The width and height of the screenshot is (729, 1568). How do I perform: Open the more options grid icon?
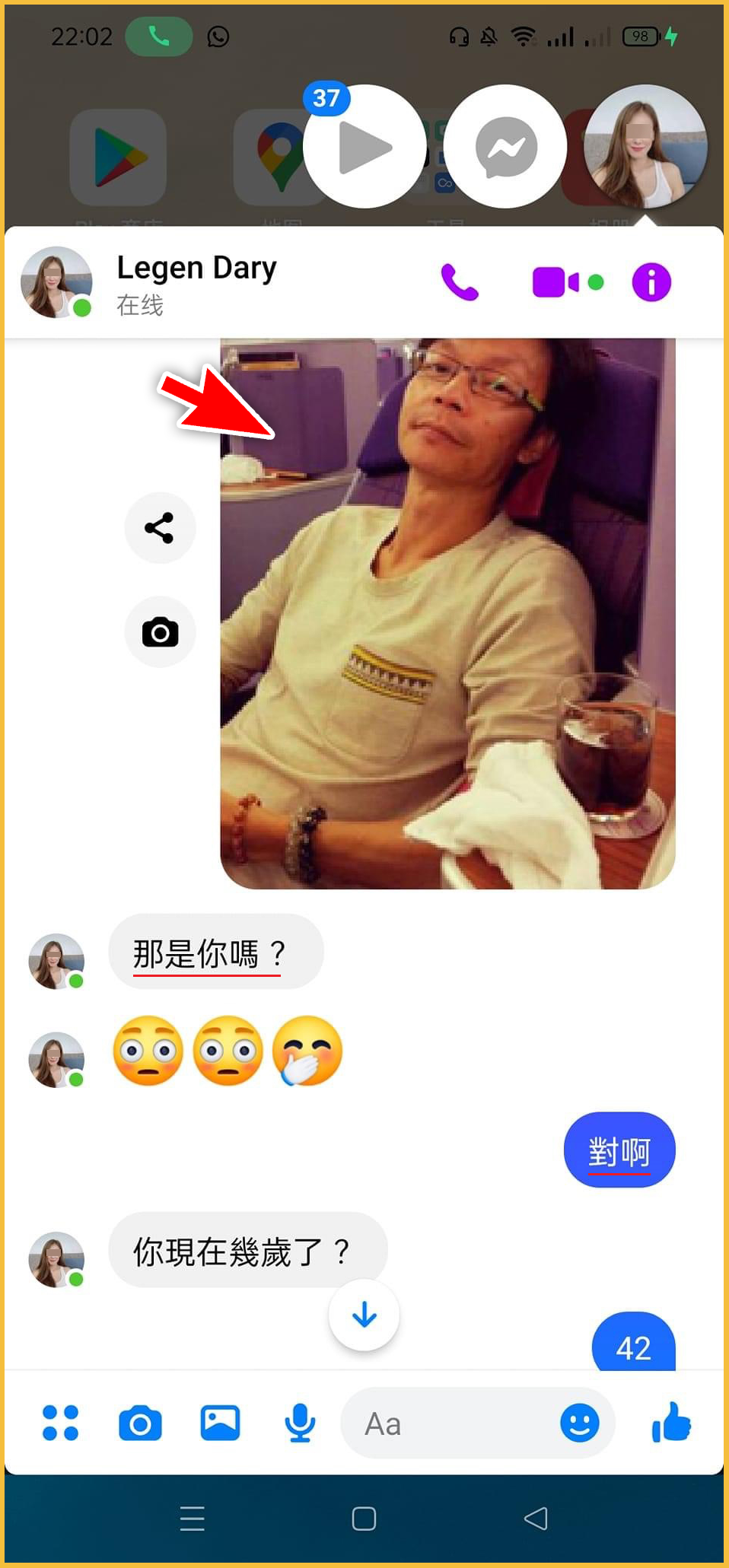click(x=61, y=1423)
